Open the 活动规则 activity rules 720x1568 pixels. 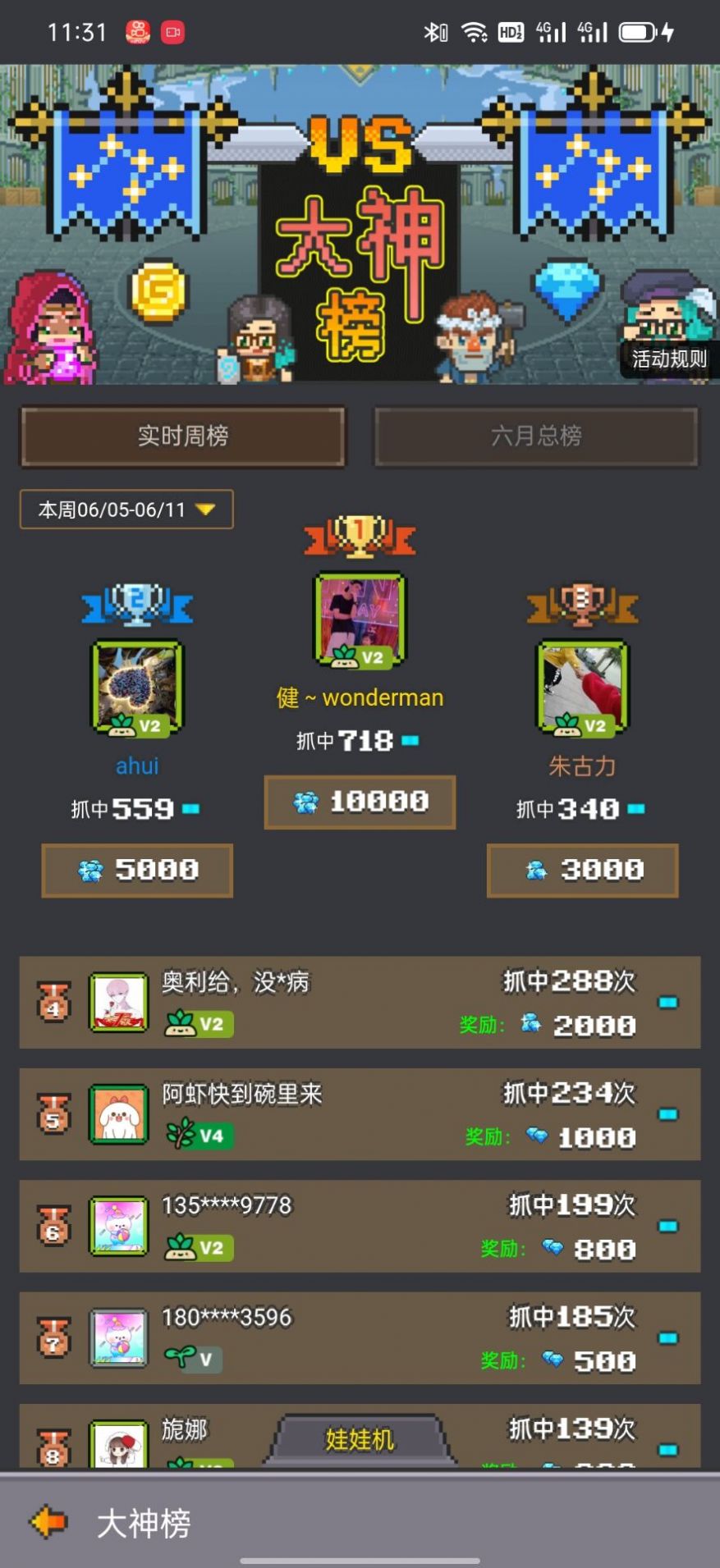tap(668, 359)
